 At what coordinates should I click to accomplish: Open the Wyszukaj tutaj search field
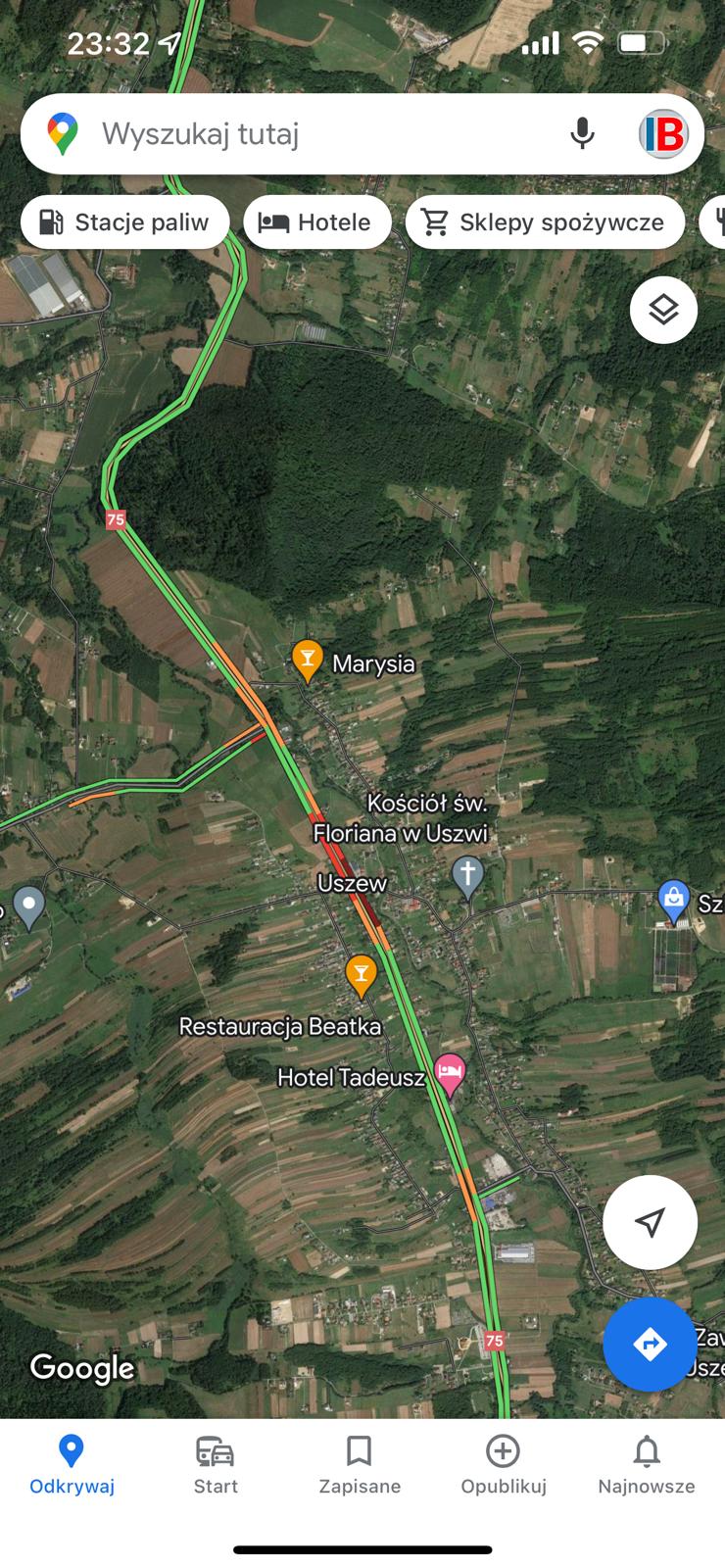(x=314, y=134)
